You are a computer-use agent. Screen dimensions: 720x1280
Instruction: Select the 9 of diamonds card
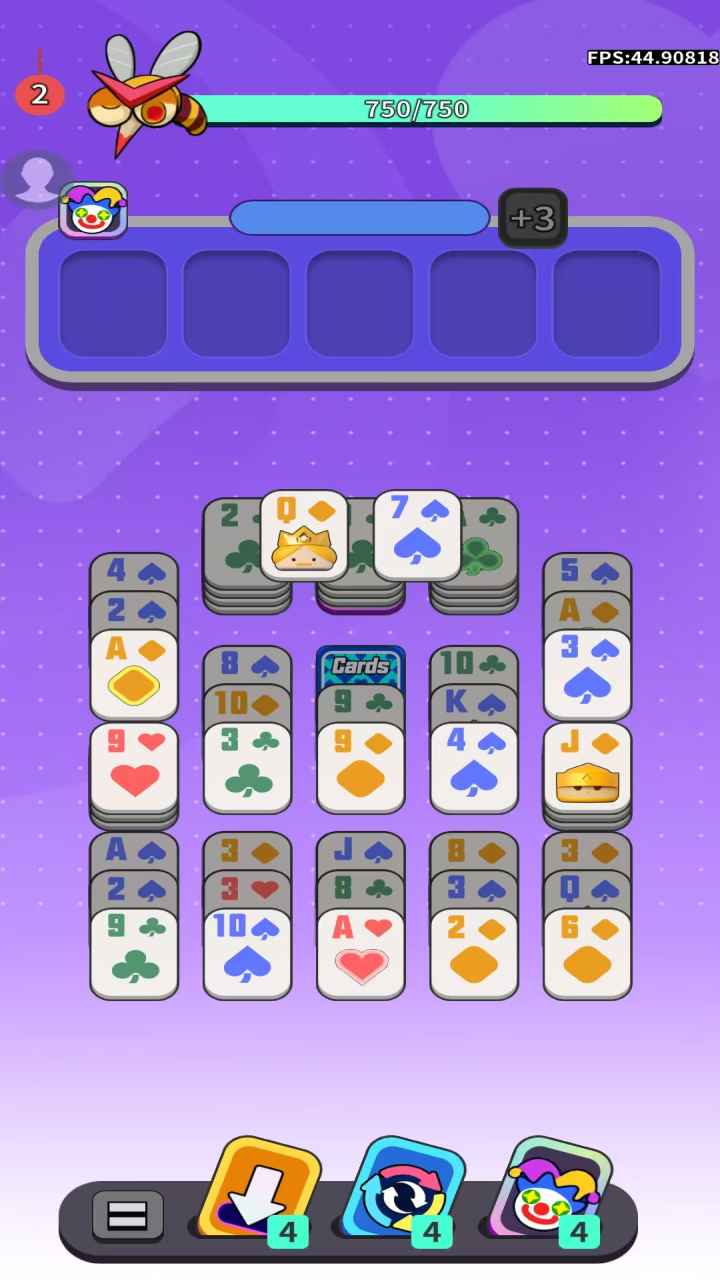pos(360,767)
